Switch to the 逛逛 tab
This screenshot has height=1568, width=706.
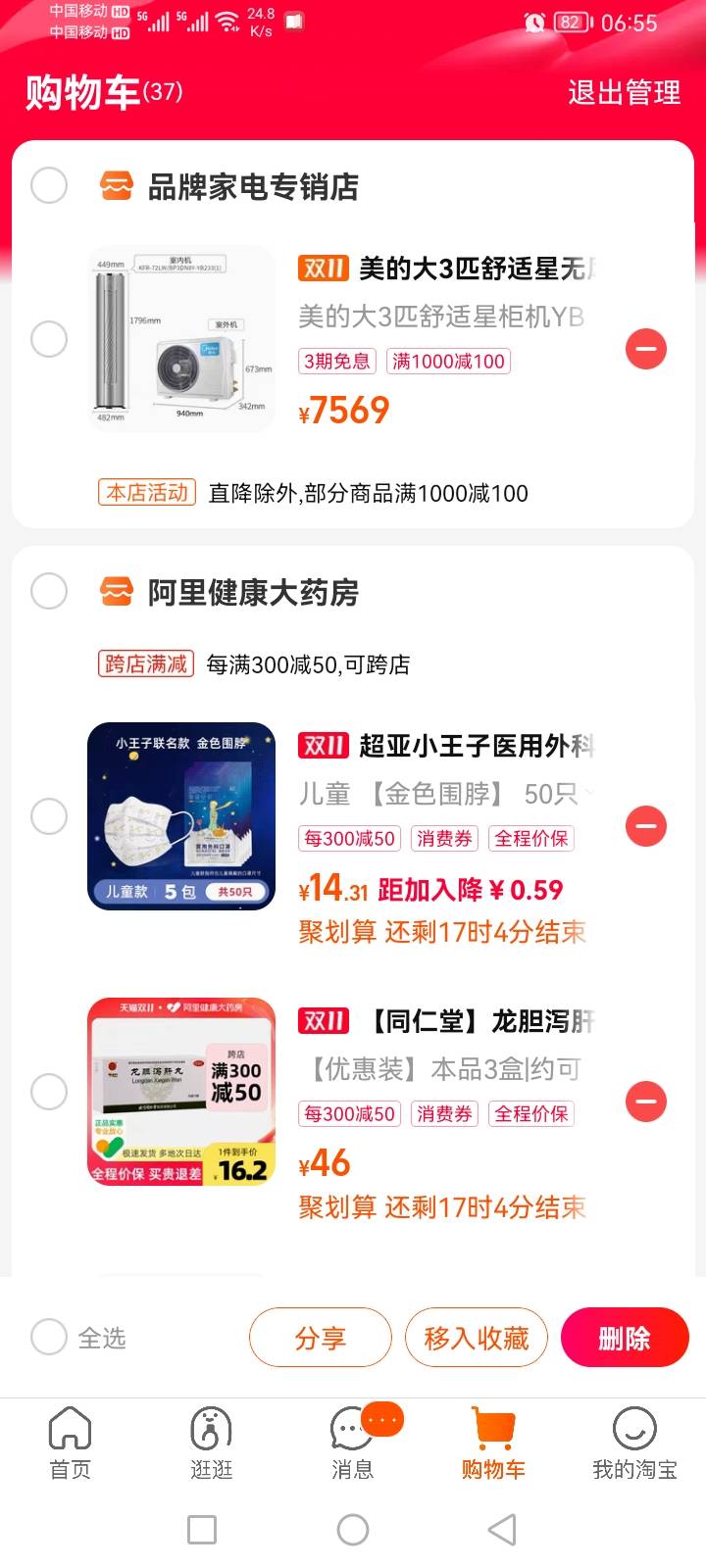pyautogui.click(x=211, y=1443)
